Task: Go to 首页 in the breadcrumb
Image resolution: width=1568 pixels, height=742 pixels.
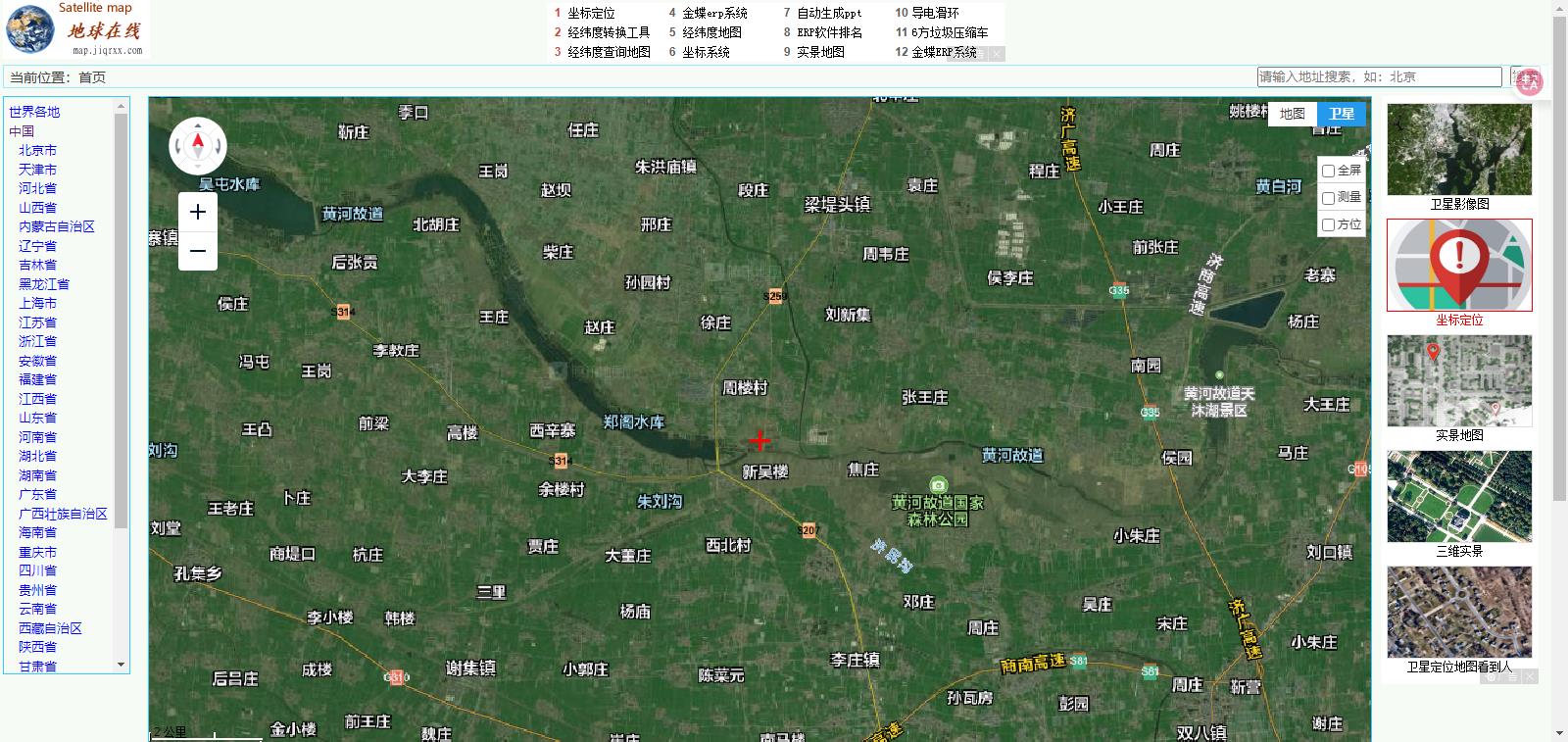Action: 92,77
